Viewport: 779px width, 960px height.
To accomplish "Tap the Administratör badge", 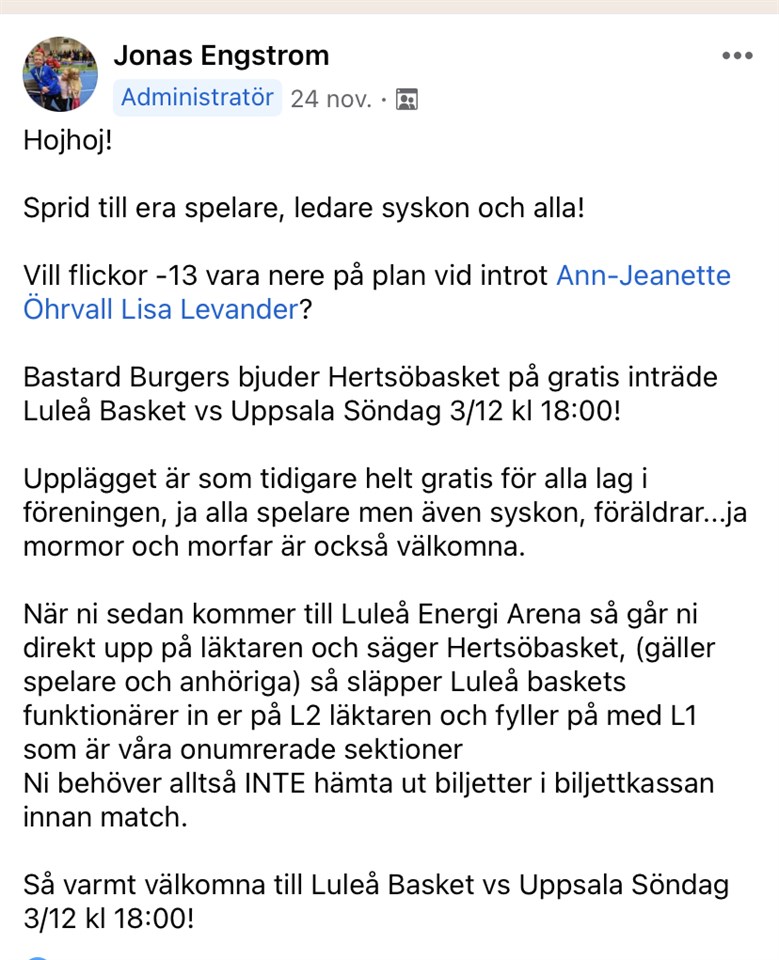I will coord(197,98).
